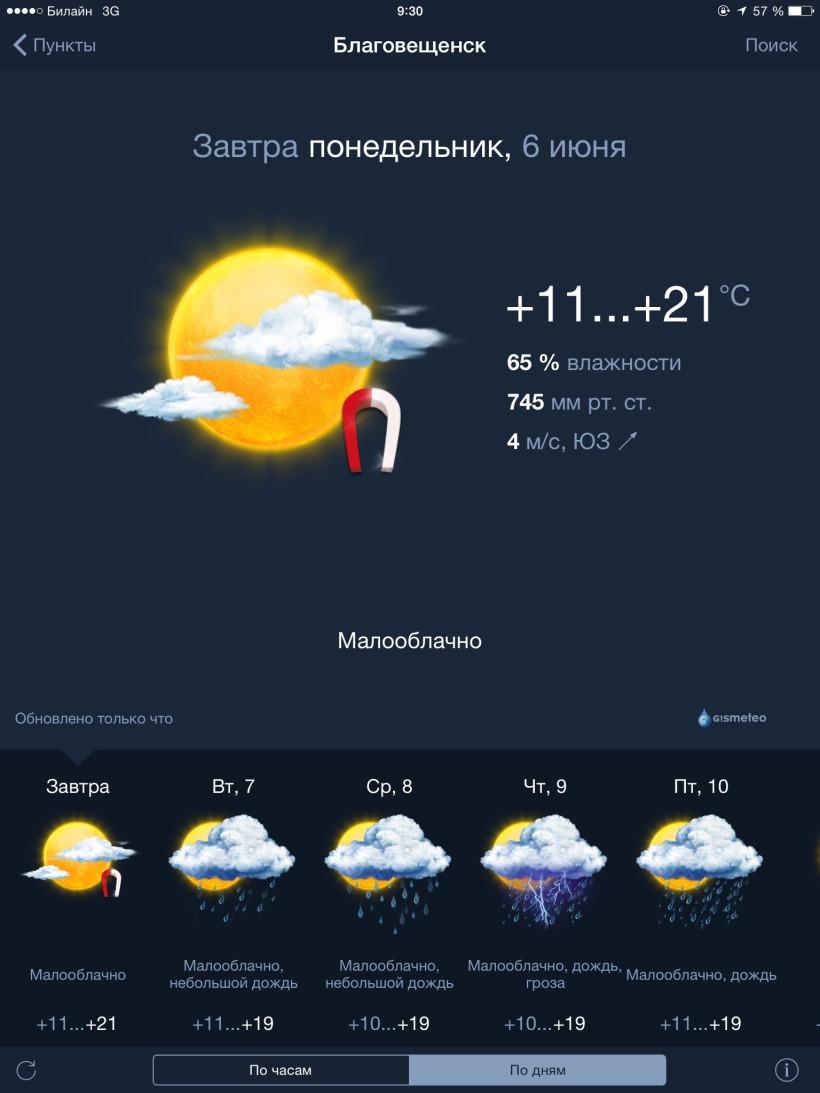Refresh the weather data
The image size is (820, 1093).
pos(27,1070)
